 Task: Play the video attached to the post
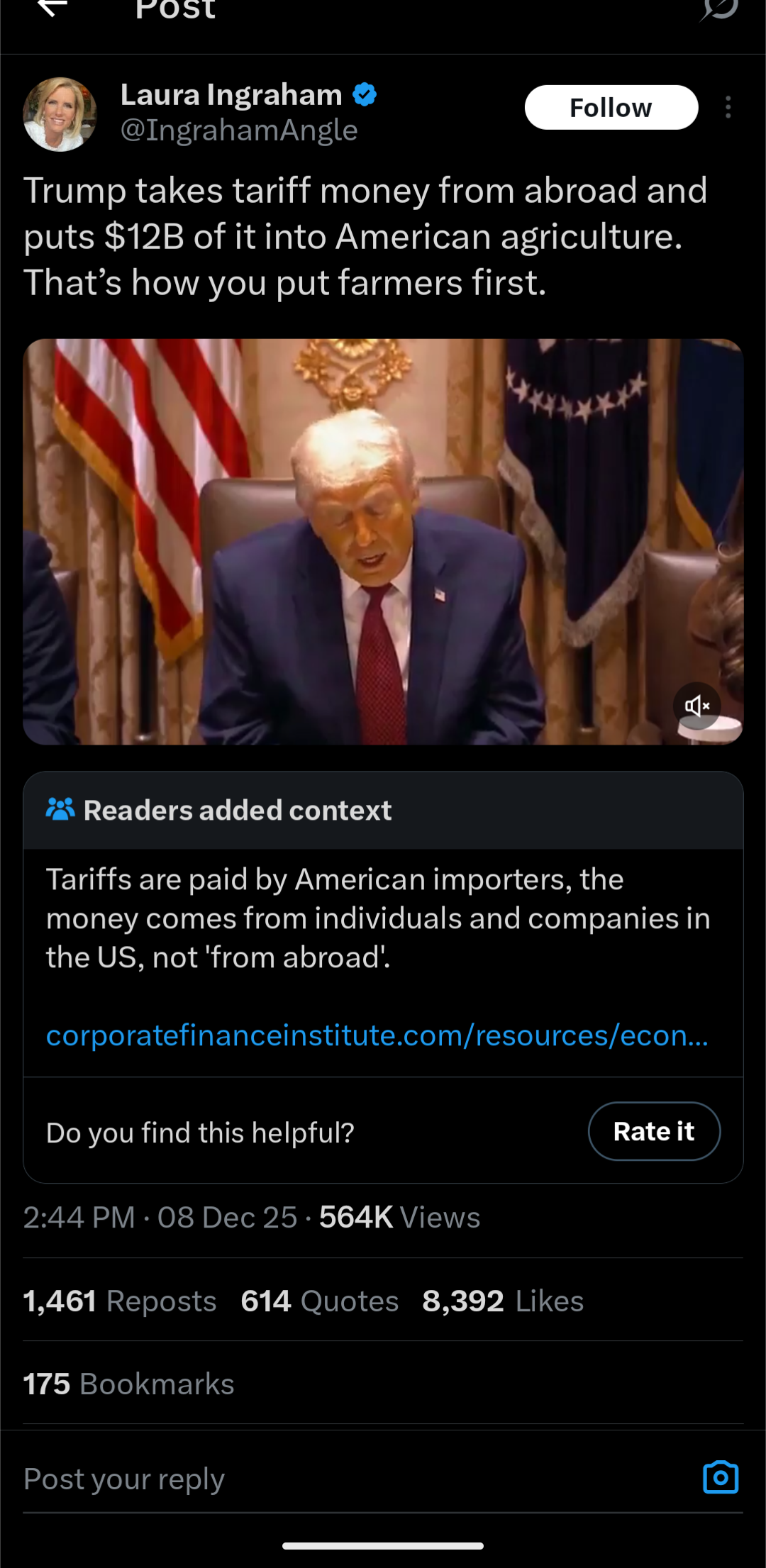pos(383,541)
